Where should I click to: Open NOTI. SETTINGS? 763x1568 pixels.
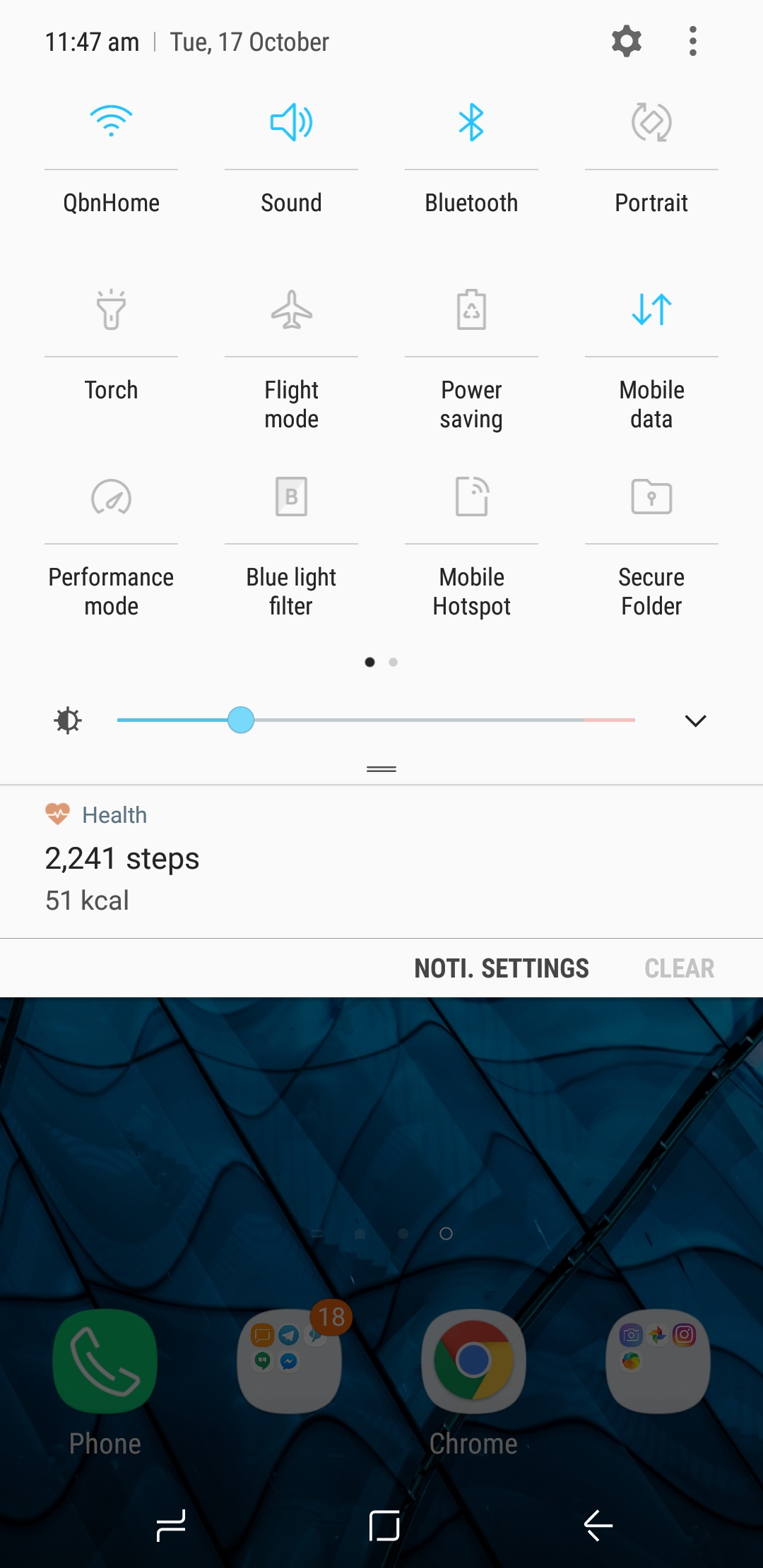(x=502, y=968)
